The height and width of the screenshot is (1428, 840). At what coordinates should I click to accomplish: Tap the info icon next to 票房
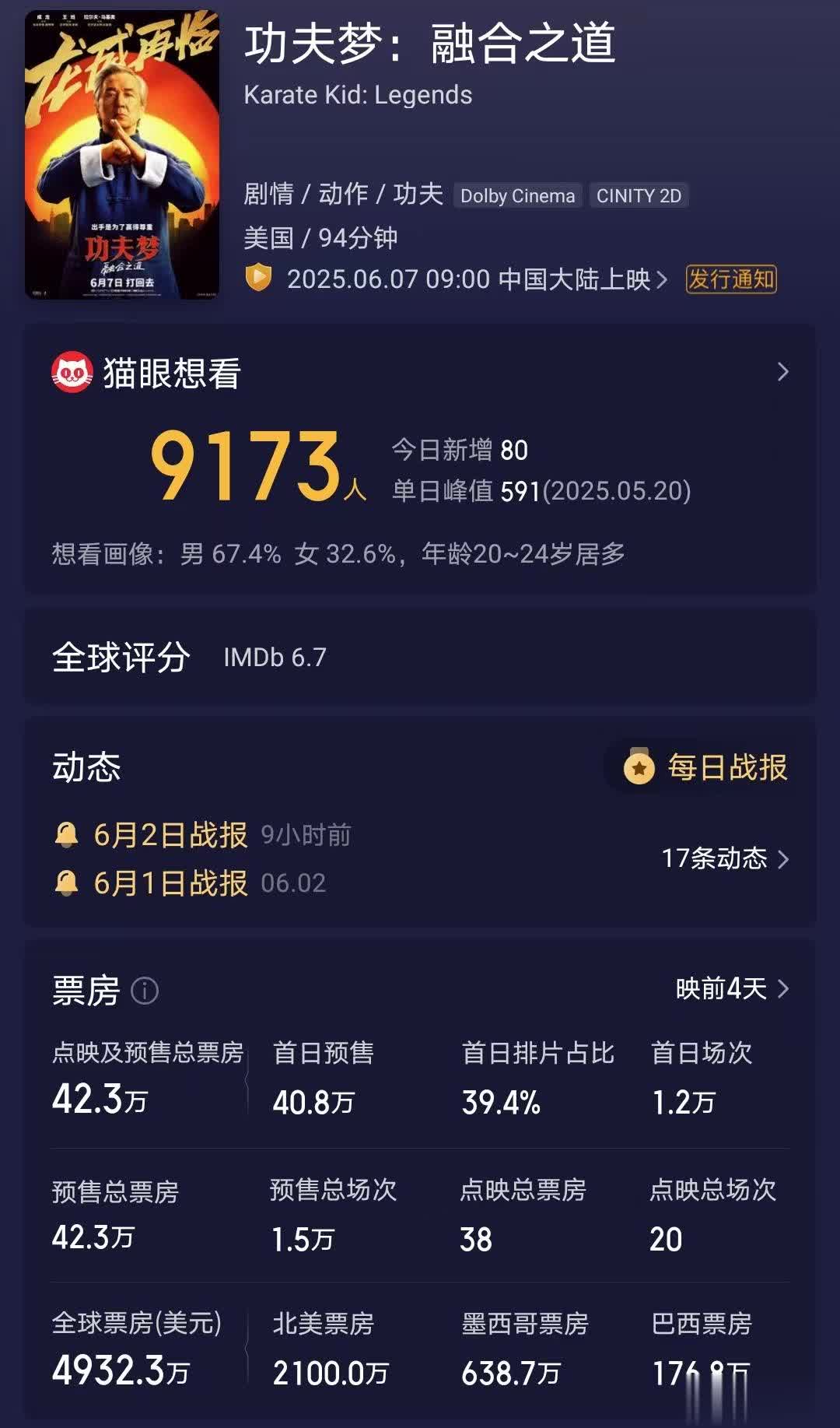pos(145,991)
